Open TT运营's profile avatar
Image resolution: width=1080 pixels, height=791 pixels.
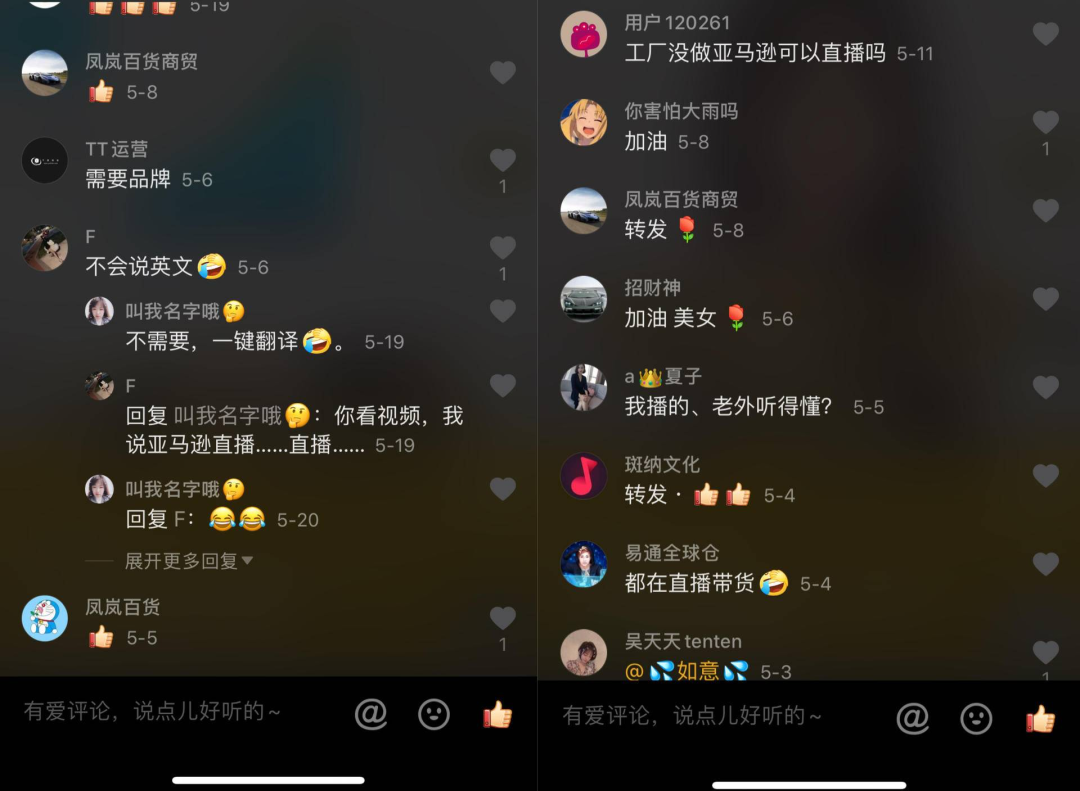point(45,160)
